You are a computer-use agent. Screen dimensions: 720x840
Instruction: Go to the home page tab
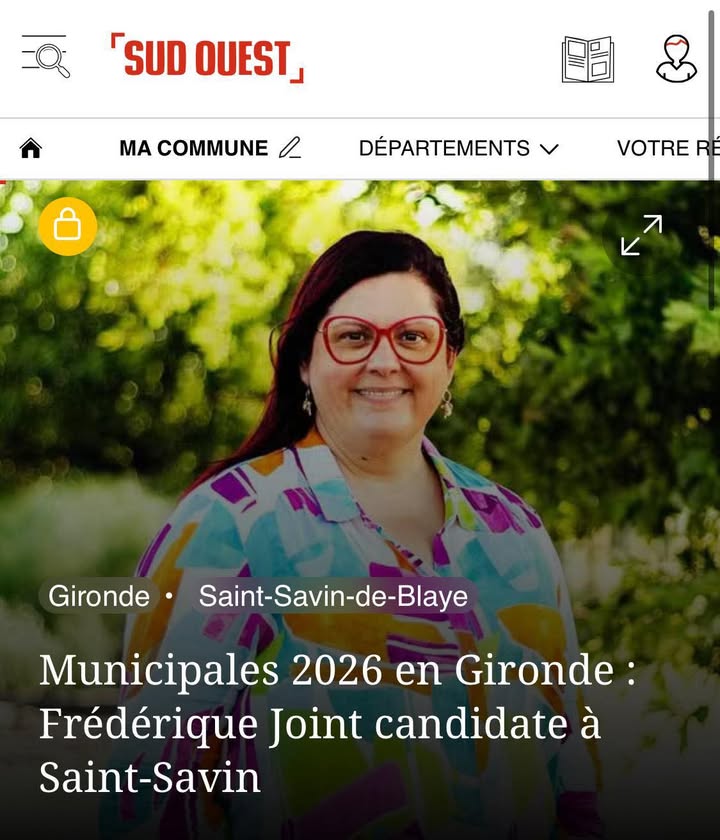[31, 149]
